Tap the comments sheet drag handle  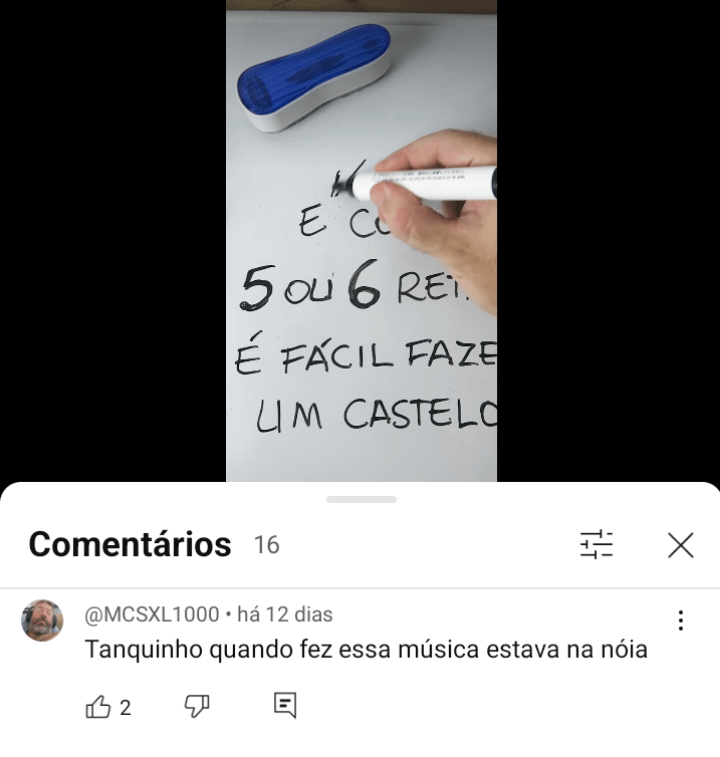point(361,499)
